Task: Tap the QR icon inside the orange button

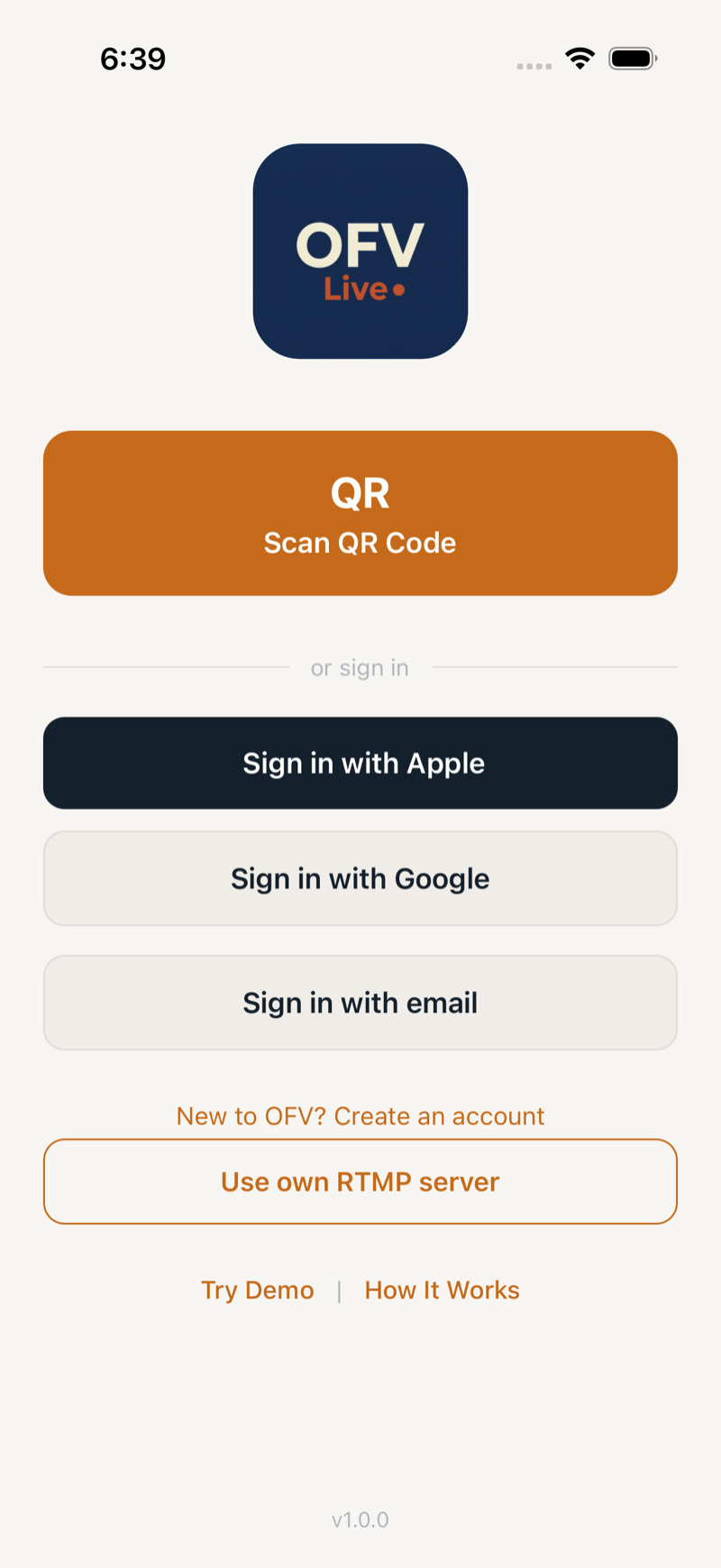Action: (x=360, y=492)
